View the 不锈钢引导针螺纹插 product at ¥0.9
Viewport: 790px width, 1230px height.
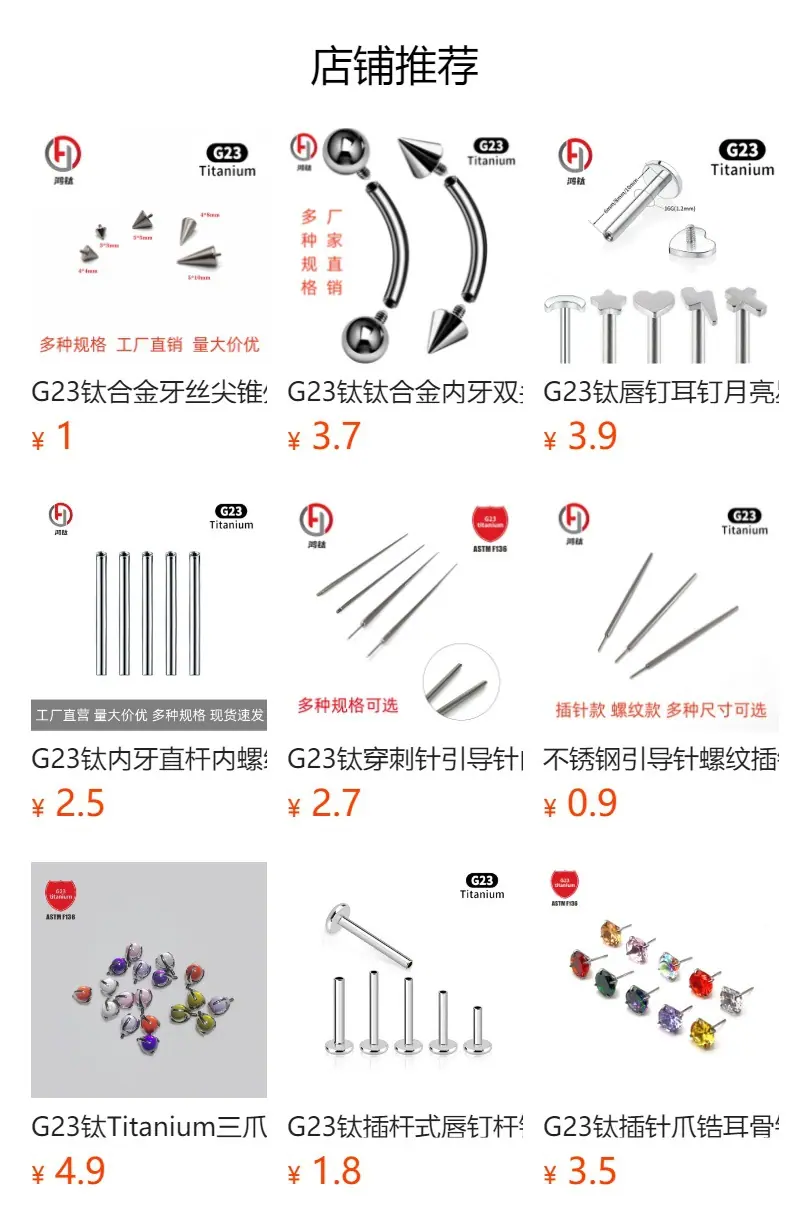click(661, 659)
